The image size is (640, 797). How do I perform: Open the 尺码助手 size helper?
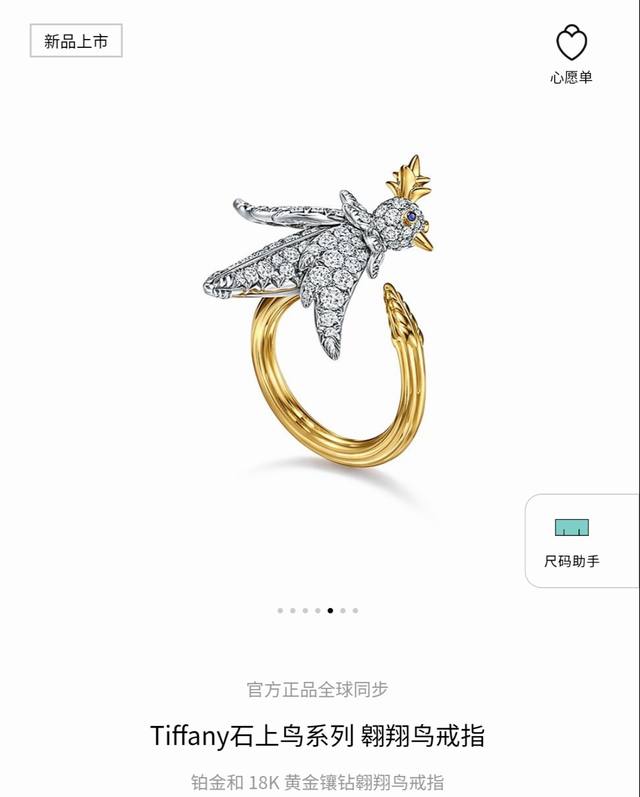(572, 540)
